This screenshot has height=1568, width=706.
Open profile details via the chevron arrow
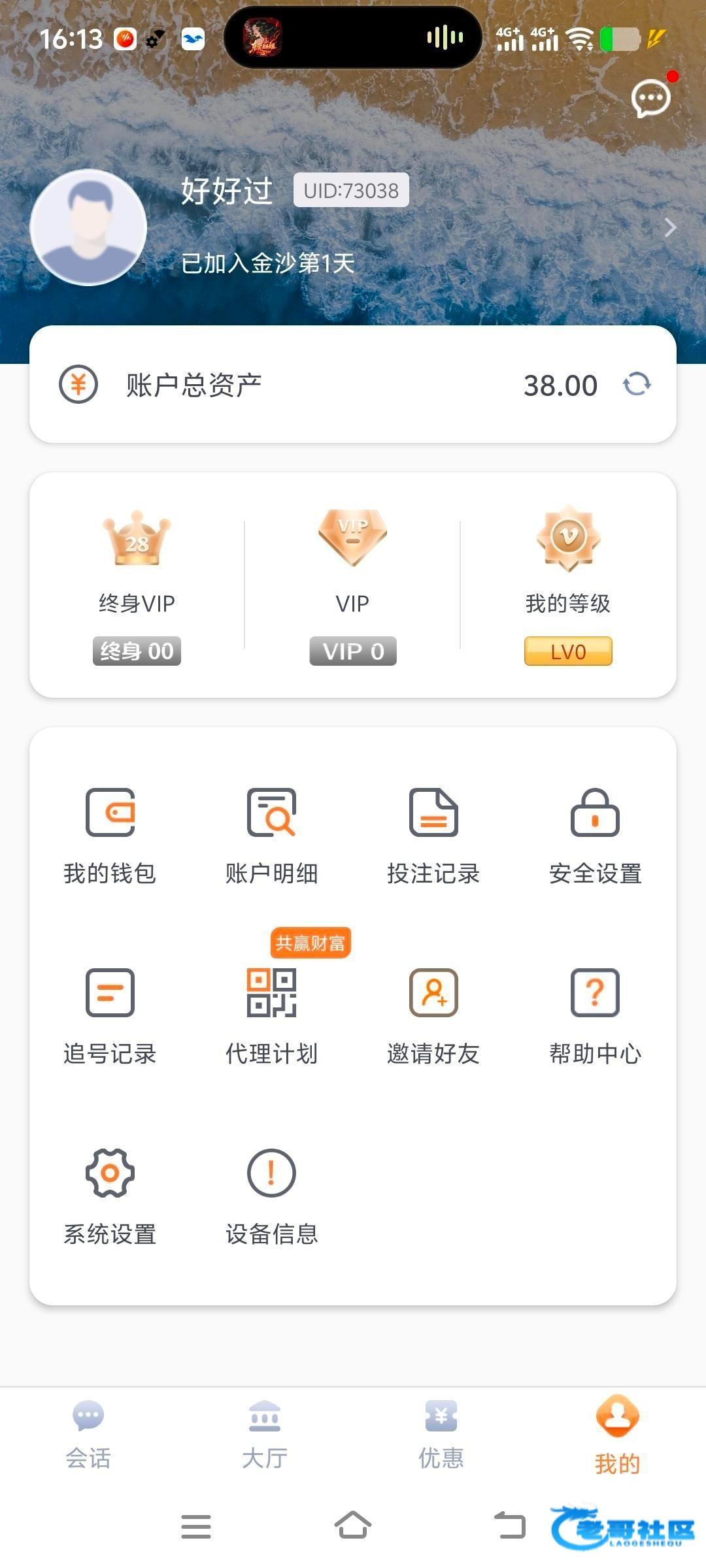(670, 227)
